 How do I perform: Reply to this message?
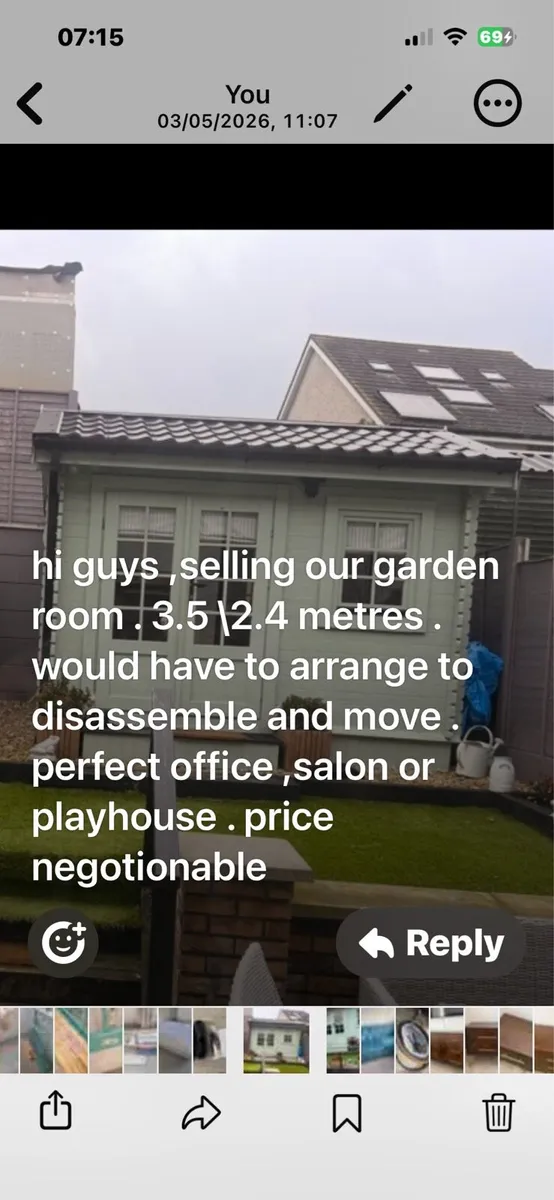(431, 943)
